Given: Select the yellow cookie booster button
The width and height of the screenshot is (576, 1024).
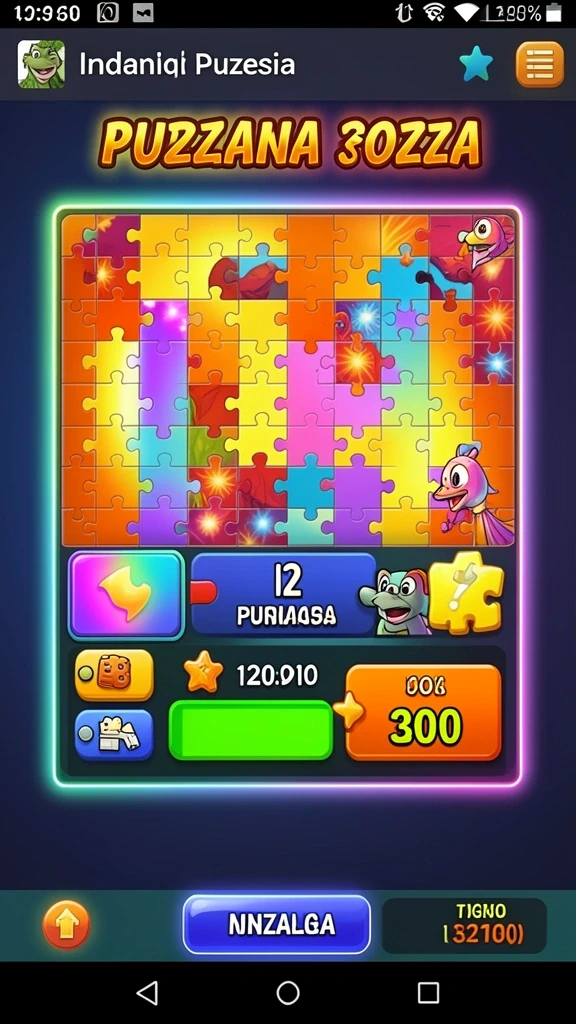Looking at the screenshot, I should point(114,674).
